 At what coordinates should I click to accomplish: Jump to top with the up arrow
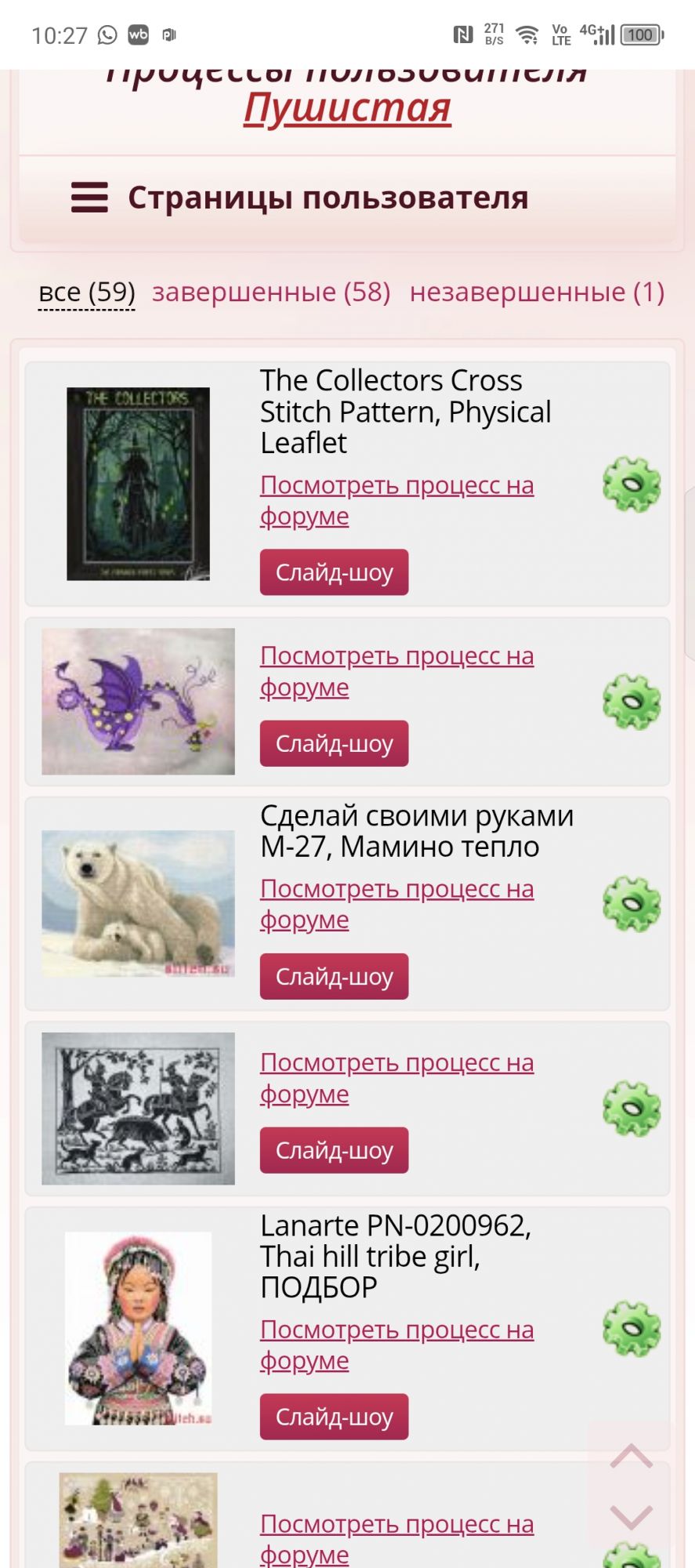point(632,1456)
